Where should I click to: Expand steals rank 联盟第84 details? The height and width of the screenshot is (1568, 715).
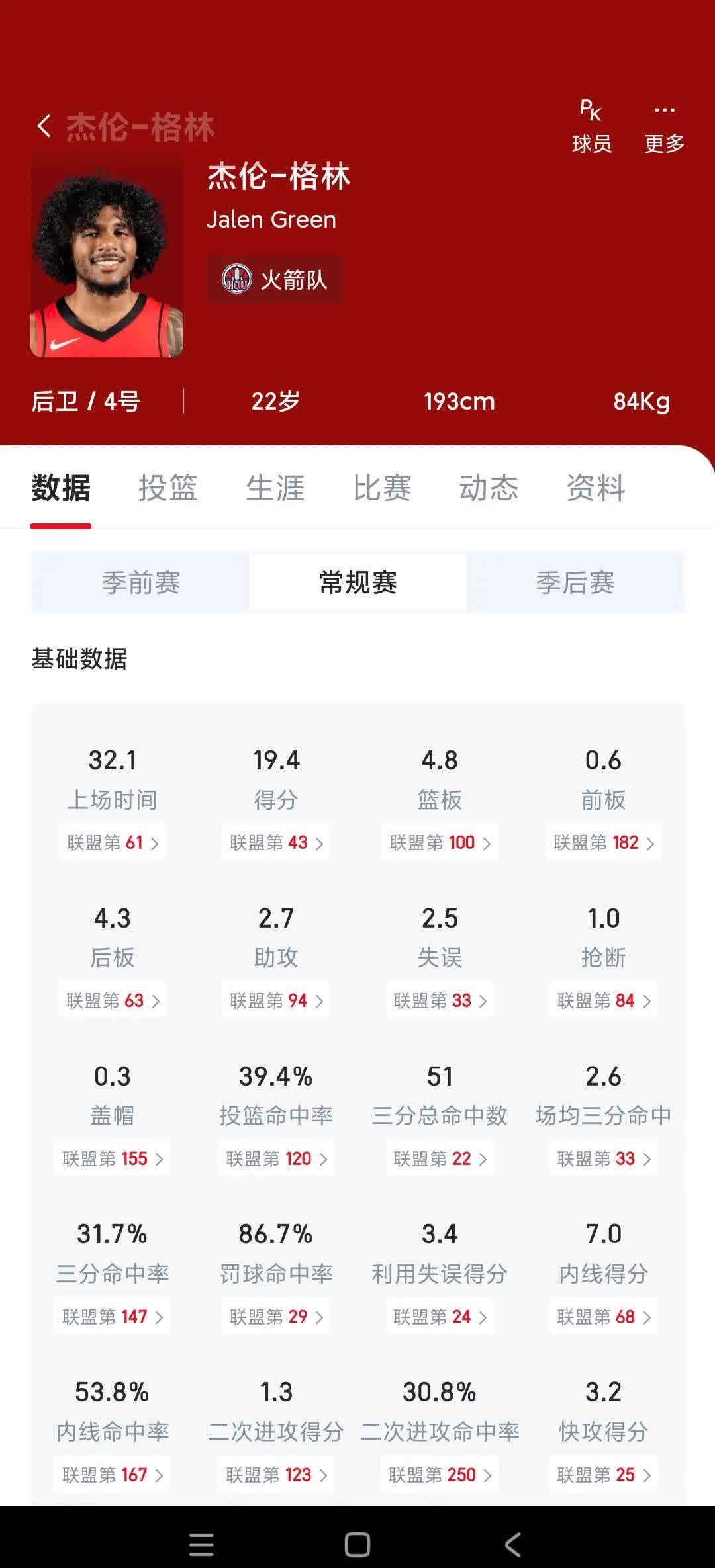602,1000
